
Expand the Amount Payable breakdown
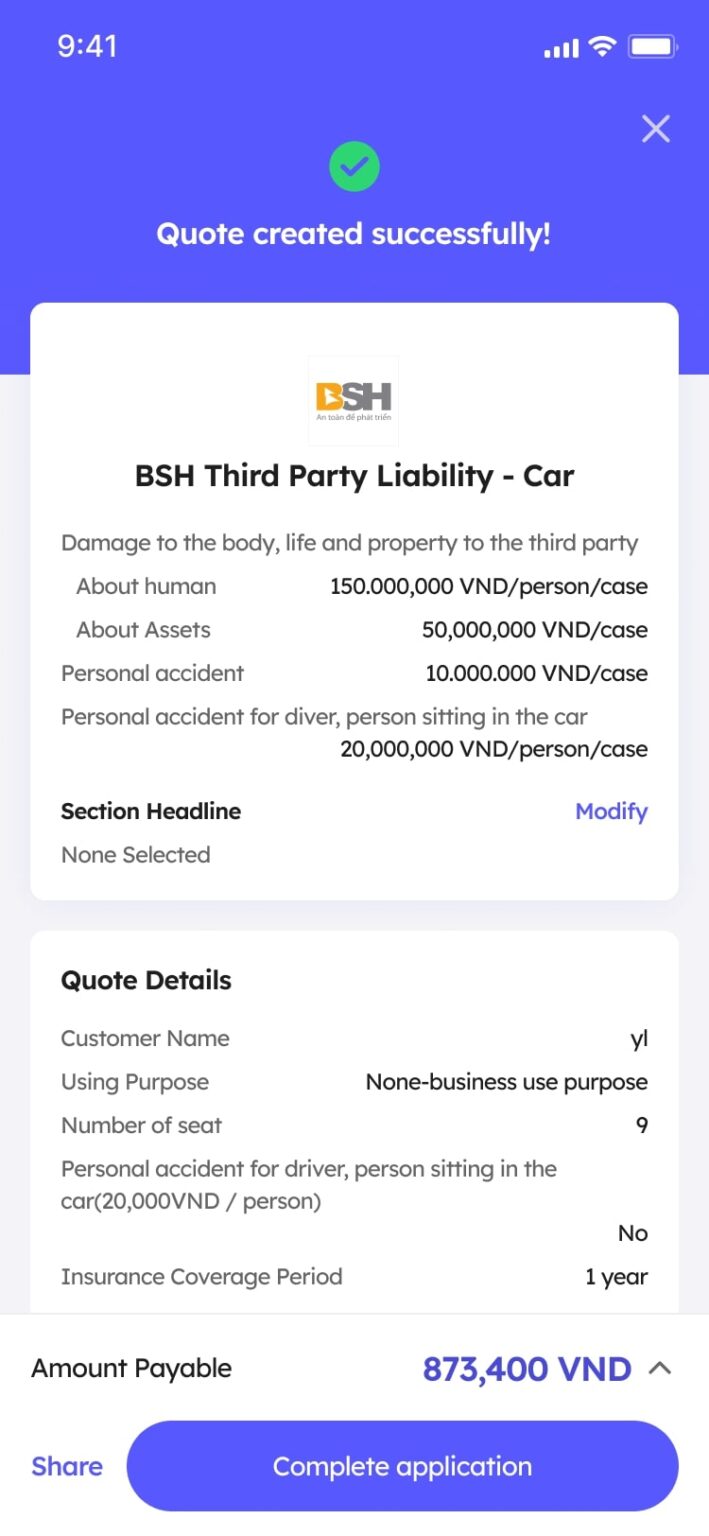click(659, 1368)
